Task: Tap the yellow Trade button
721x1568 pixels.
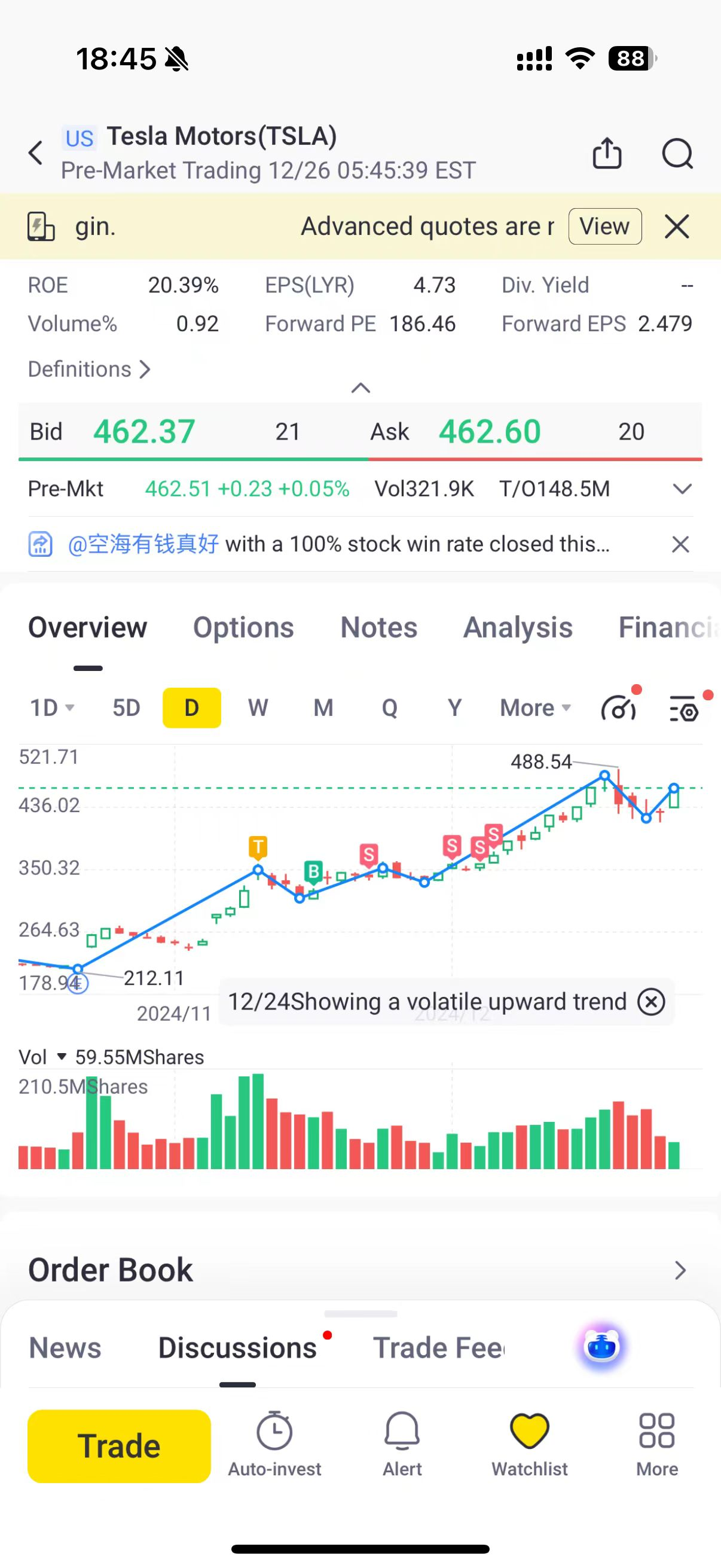Action: coord(119,1445)
